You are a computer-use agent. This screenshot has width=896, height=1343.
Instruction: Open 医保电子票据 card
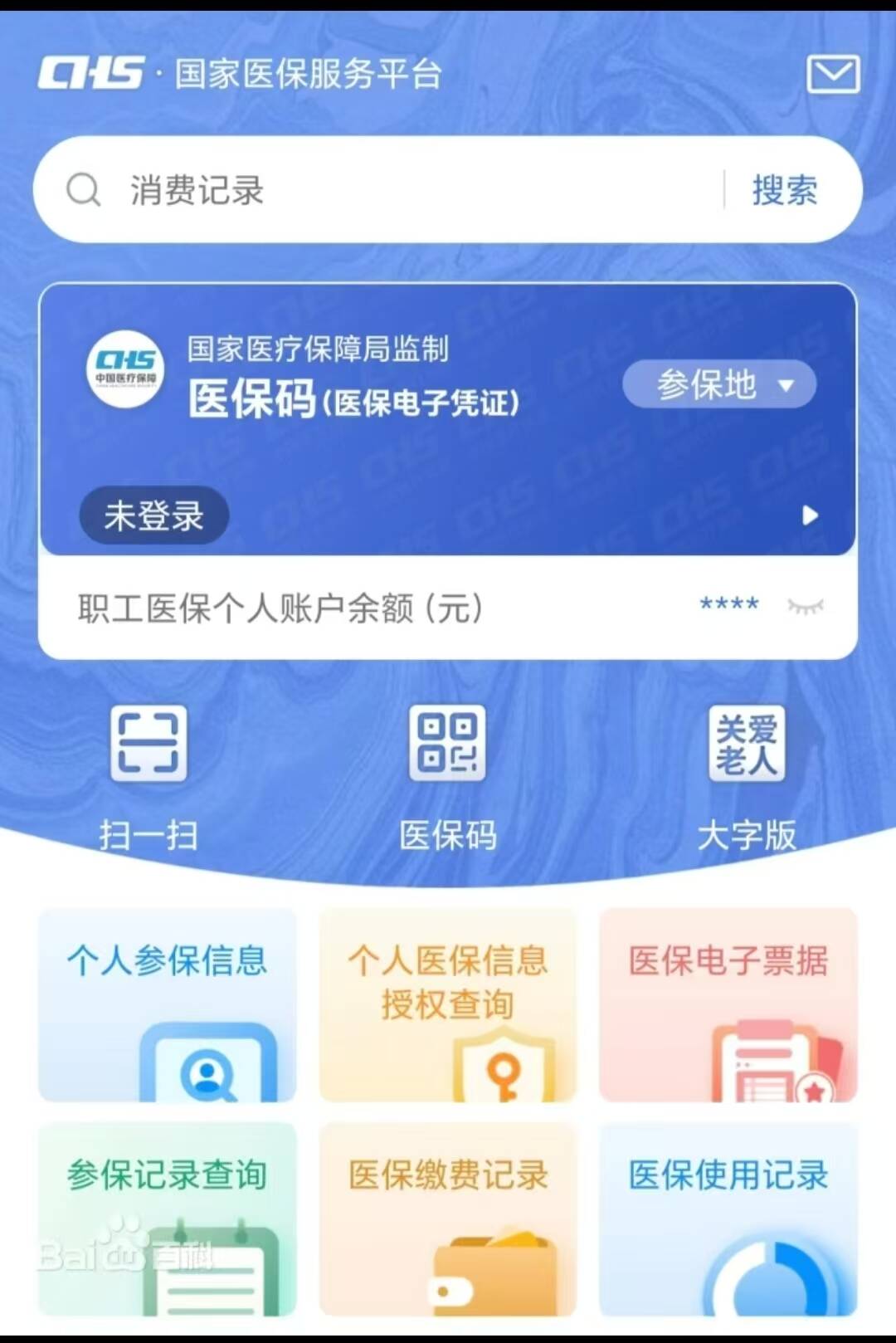coord(728,1005)
